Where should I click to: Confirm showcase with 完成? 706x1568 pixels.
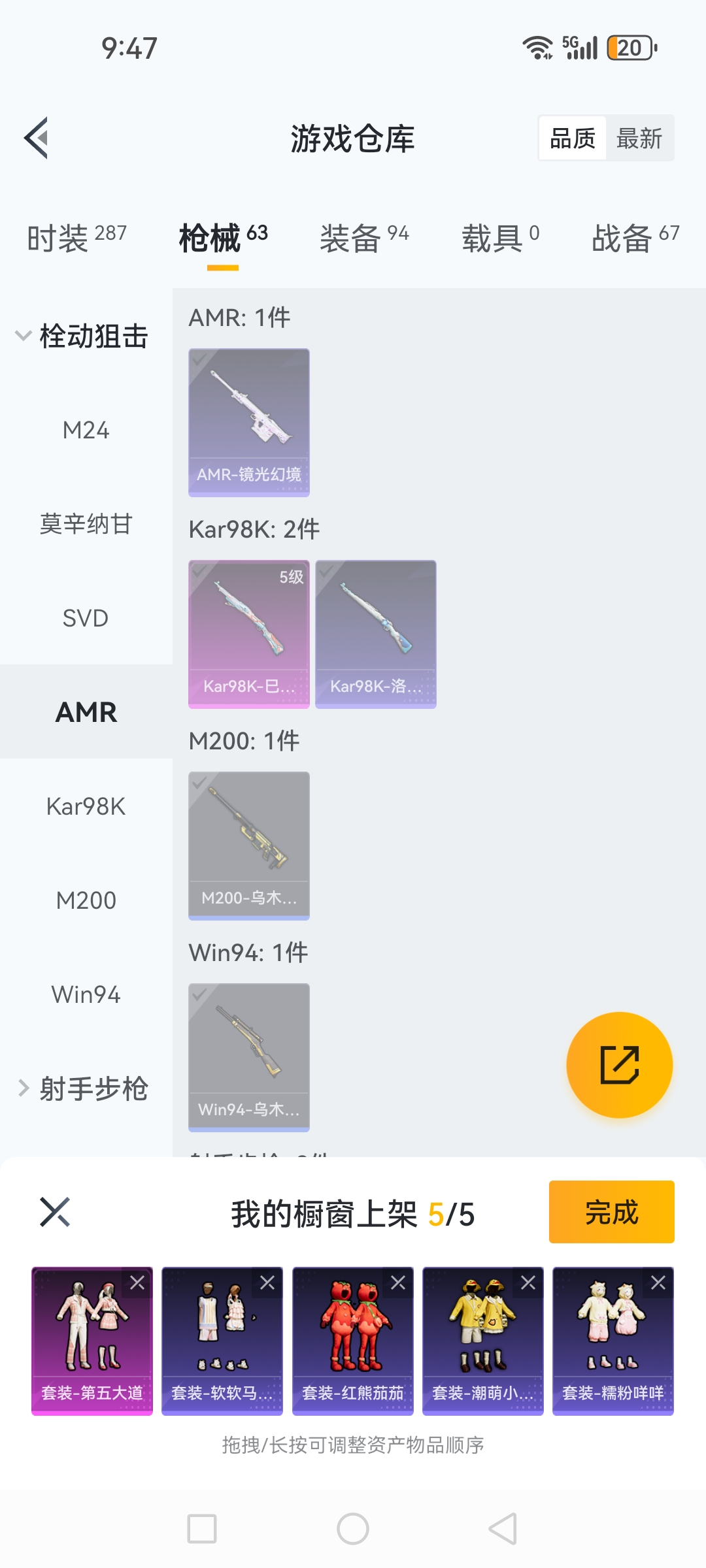[x=611, y=1212]
